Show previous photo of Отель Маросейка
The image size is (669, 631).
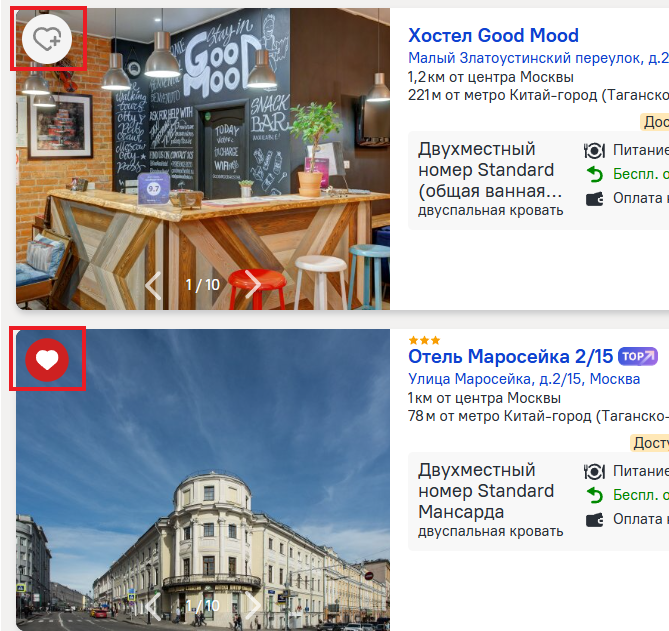click(x=153, y=606)
